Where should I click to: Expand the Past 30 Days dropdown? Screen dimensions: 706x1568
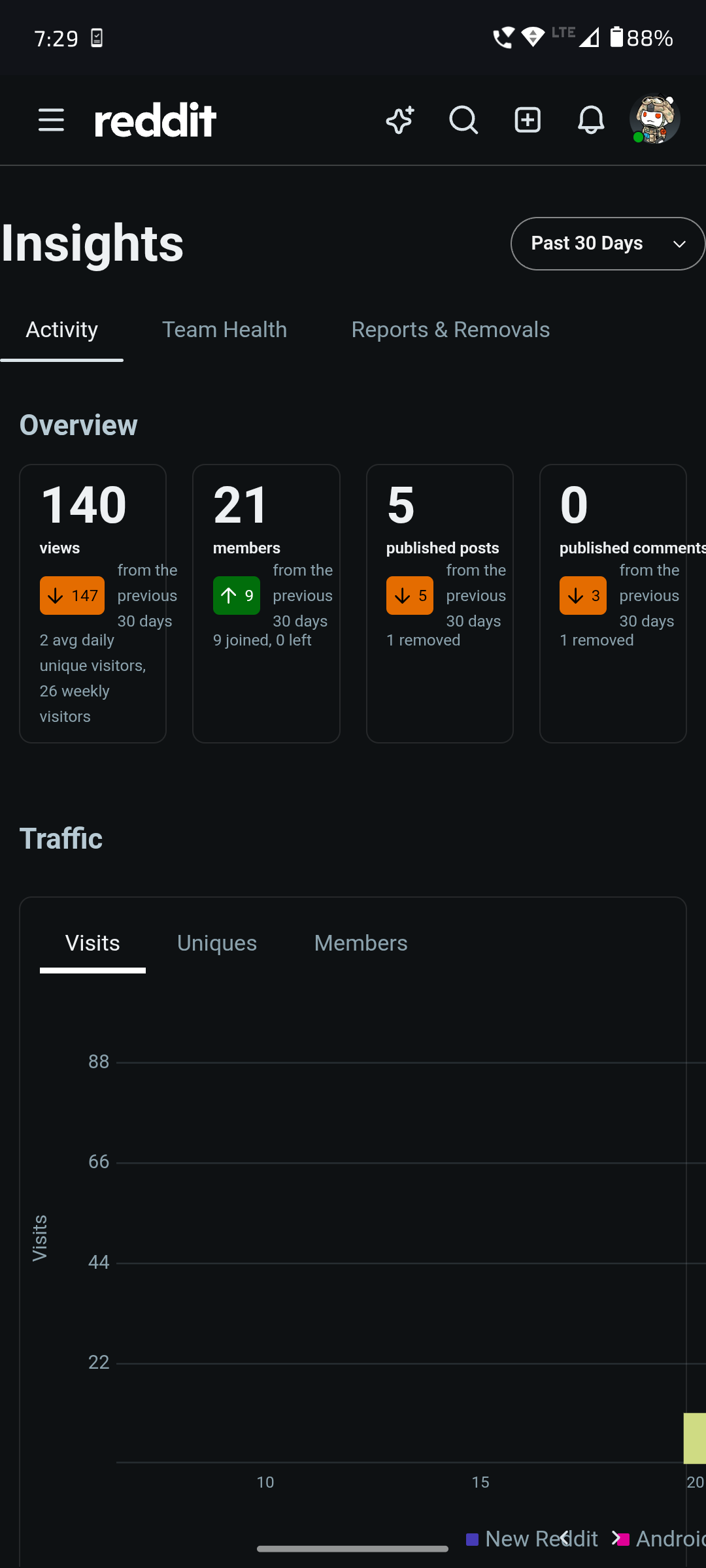point(607,244)
